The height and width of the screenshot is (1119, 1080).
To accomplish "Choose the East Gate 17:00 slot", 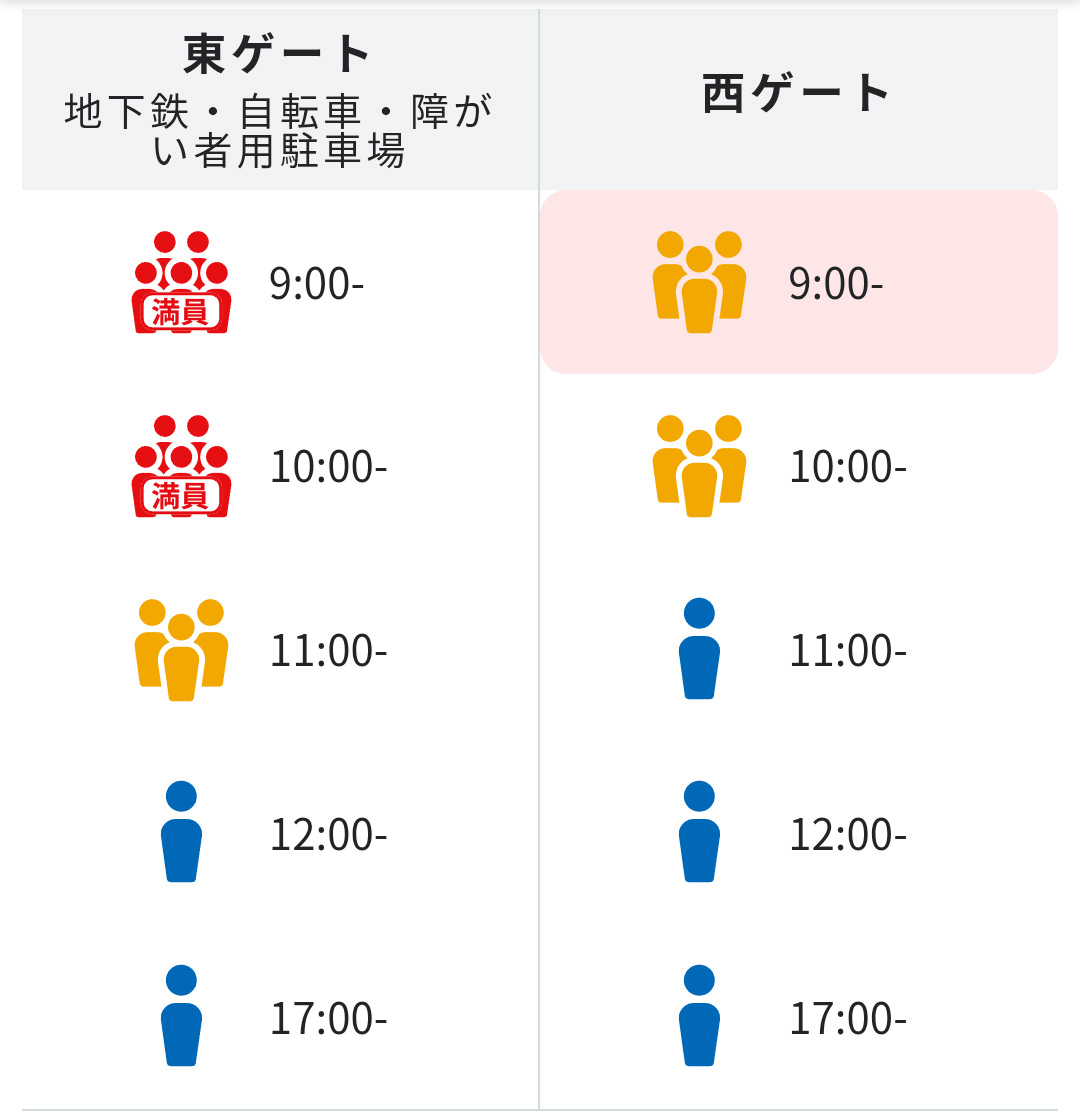I will click(x=280, y=1017).
